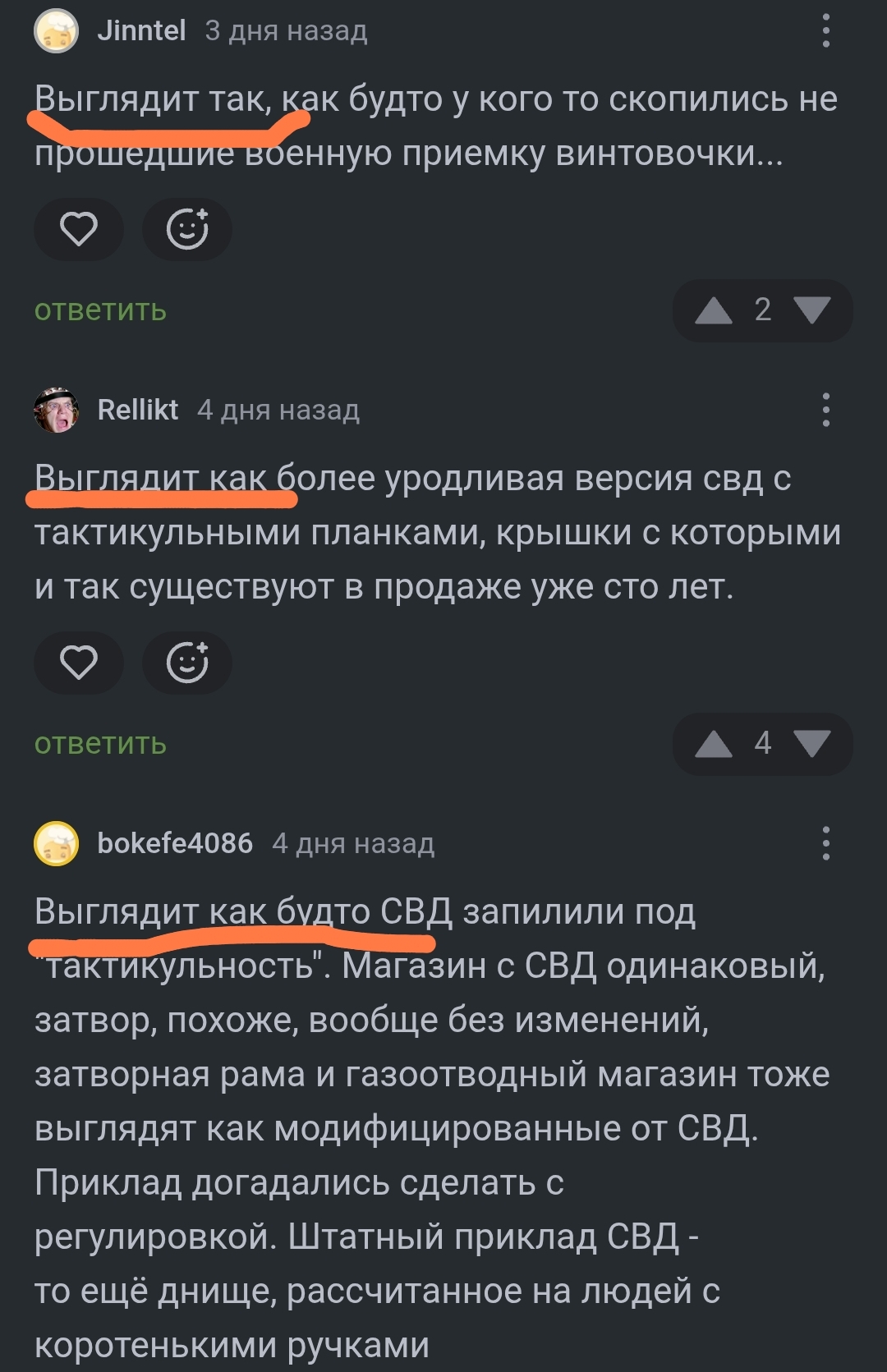
Task: Open overflow menu on bokefe4086's comment
Action: click(825, 843)
